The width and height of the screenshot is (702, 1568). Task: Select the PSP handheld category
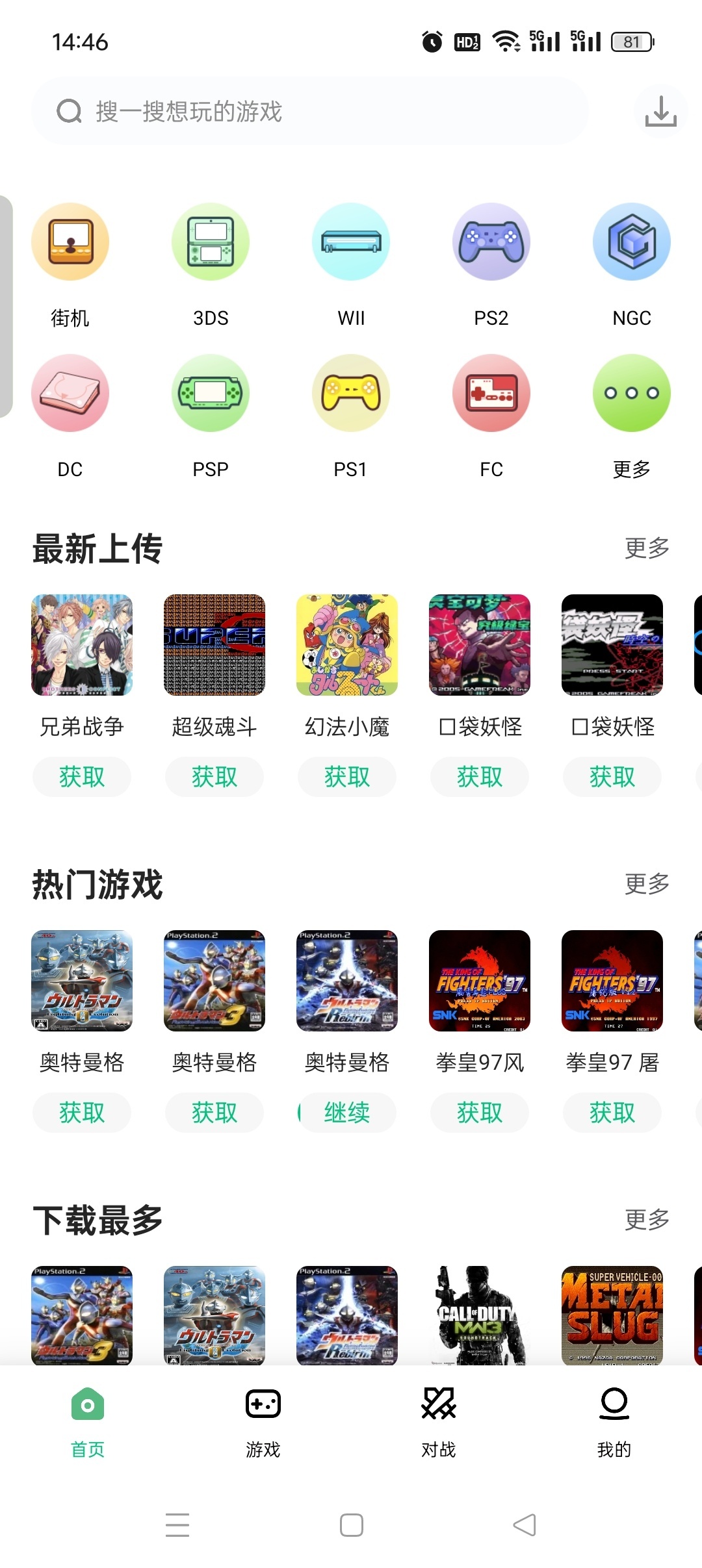210,394
